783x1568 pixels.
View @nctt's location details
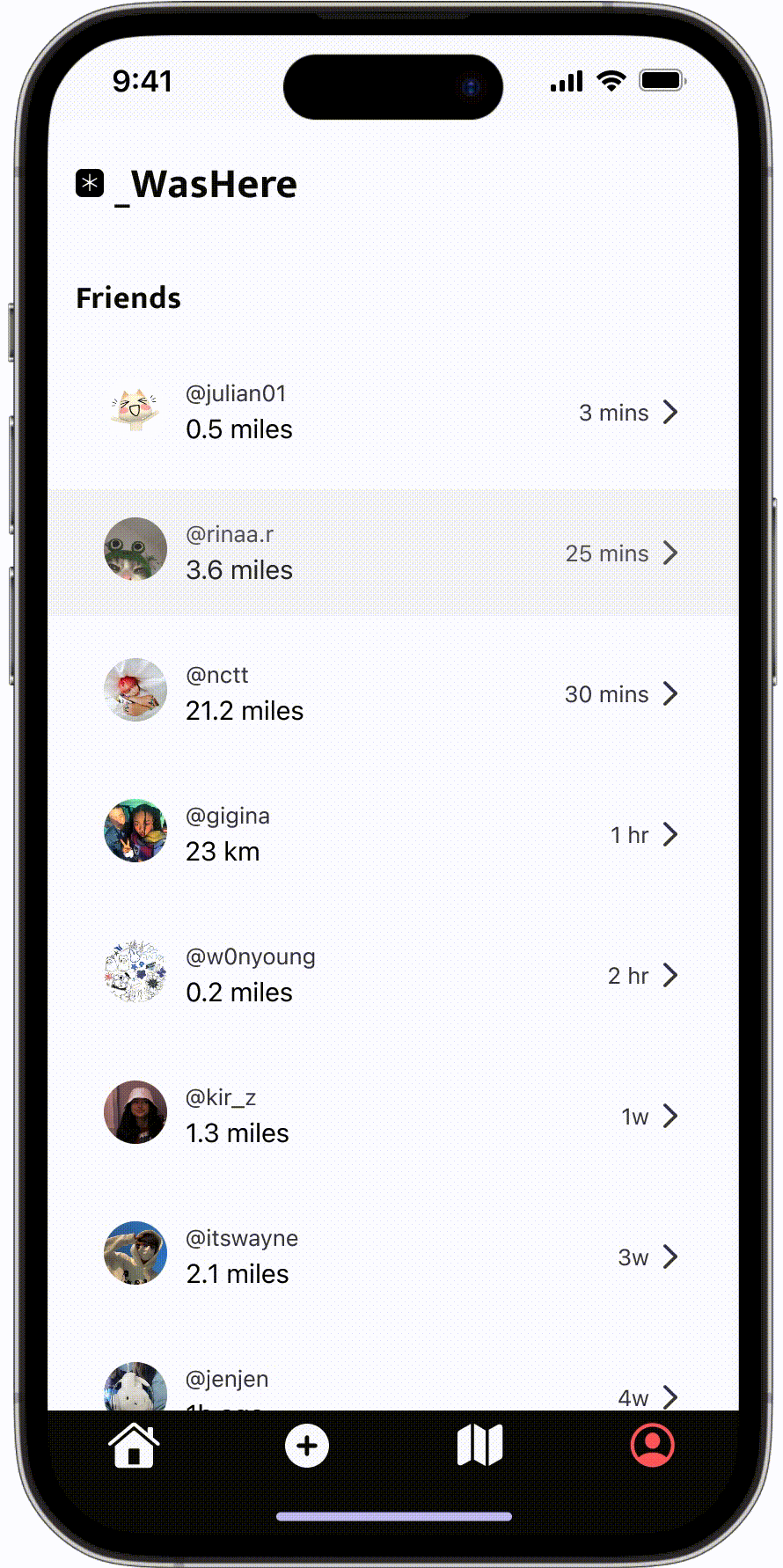coord(392,693)
